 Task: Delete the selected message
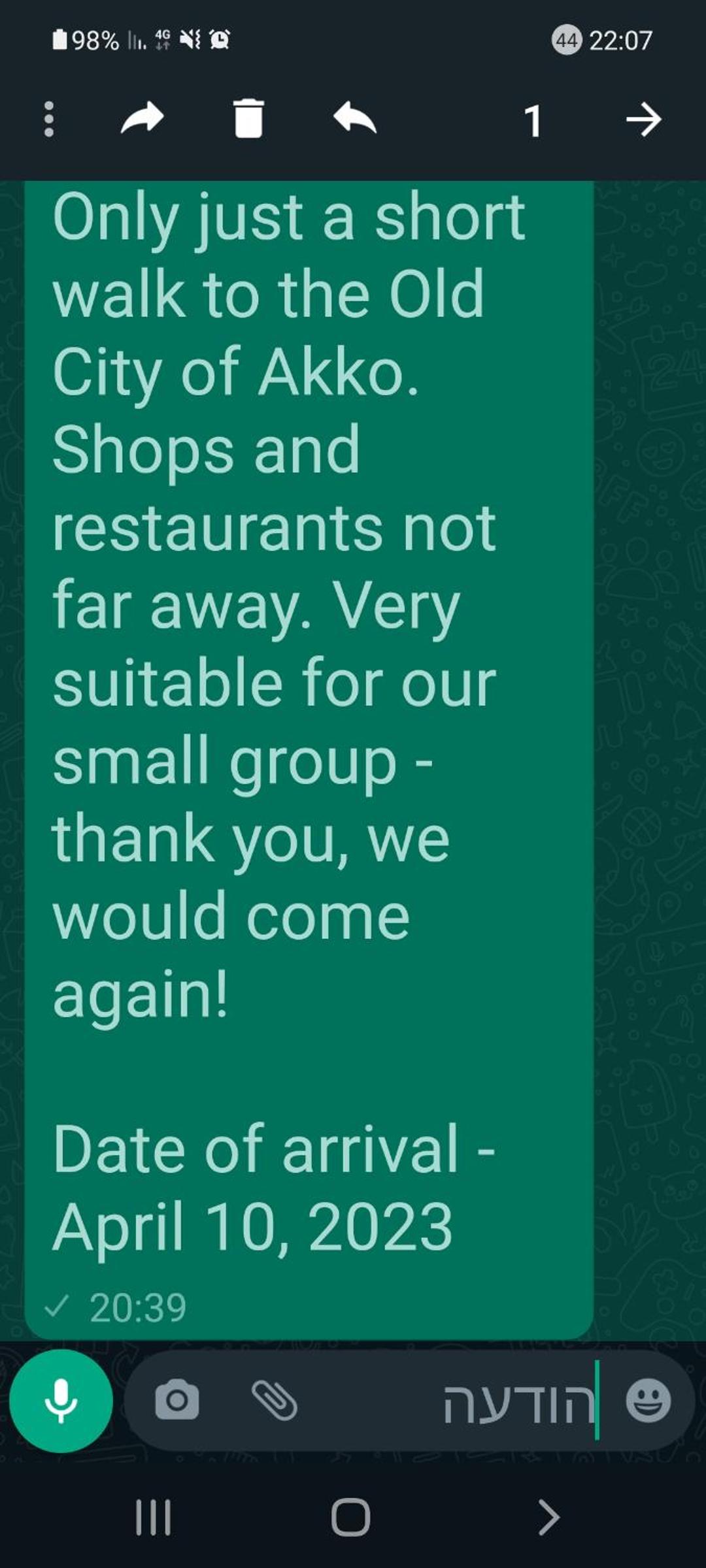pyautogui.click(x=248, y=118)
